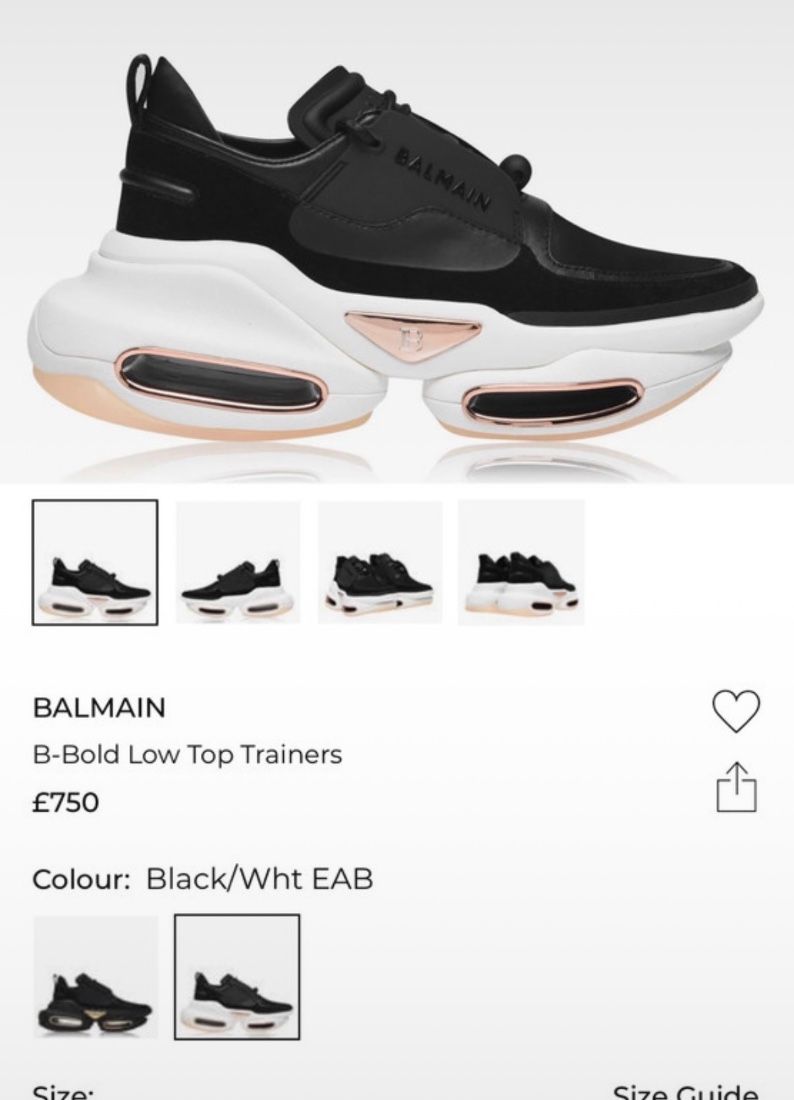This screenshot has height=1100, width=794.
Task: View the fourth gallery thumbnail back view
Action: (521, 562)
